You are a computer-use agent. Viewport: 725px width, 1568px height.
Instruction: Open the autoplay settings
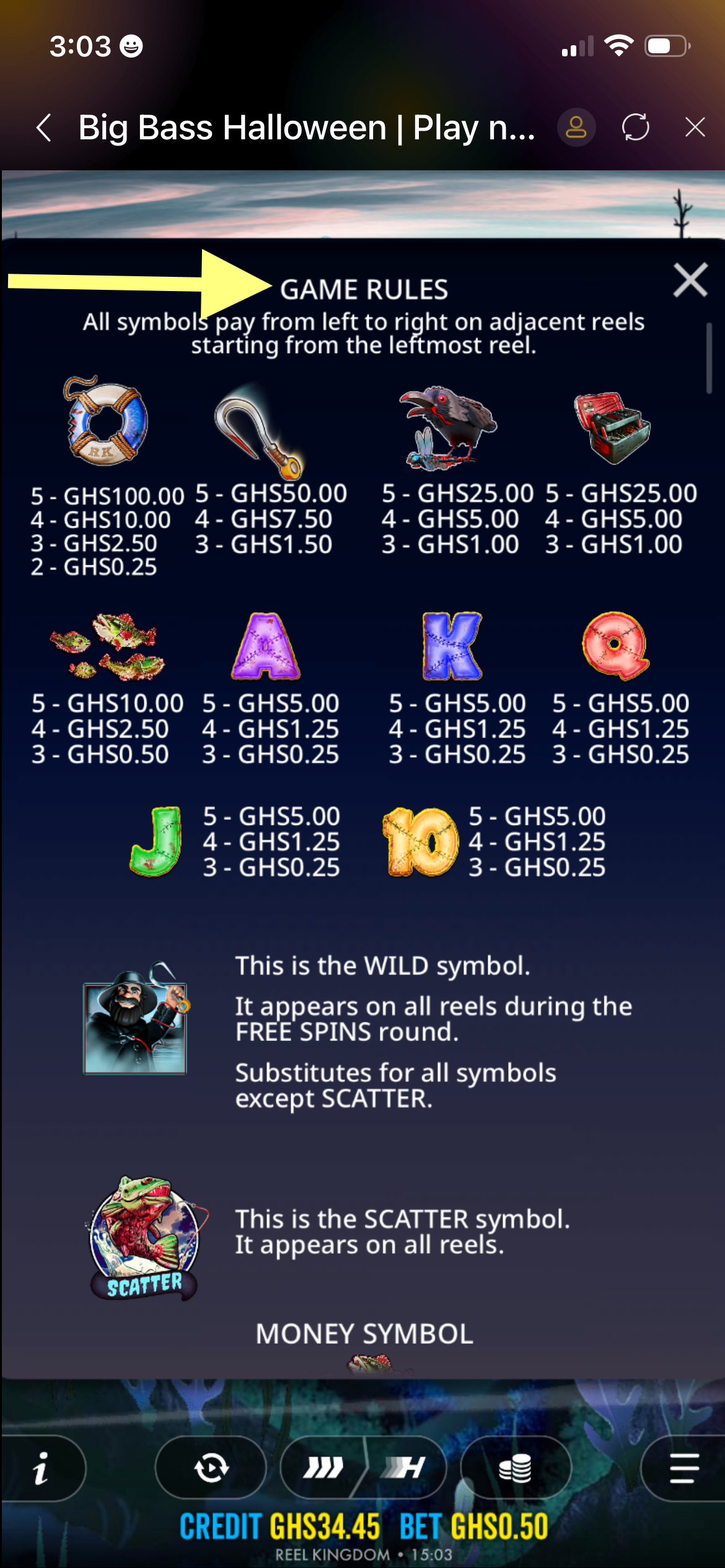(x=211, y=1468)
